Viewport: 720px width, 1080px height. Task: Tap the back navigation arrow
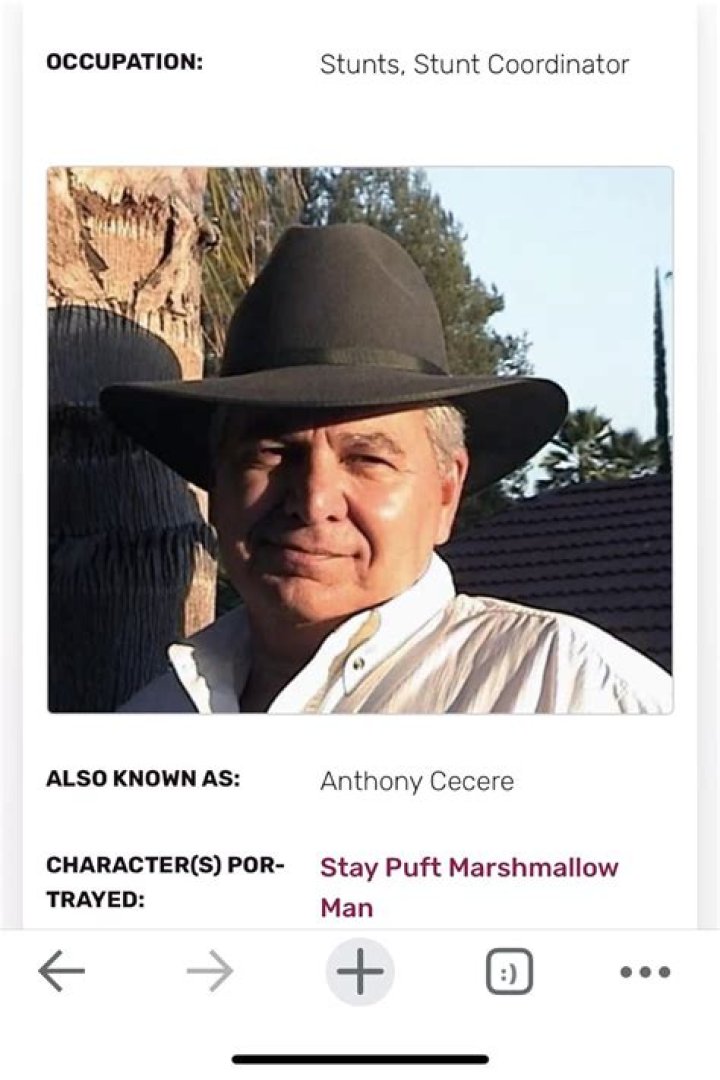(60, 968)
